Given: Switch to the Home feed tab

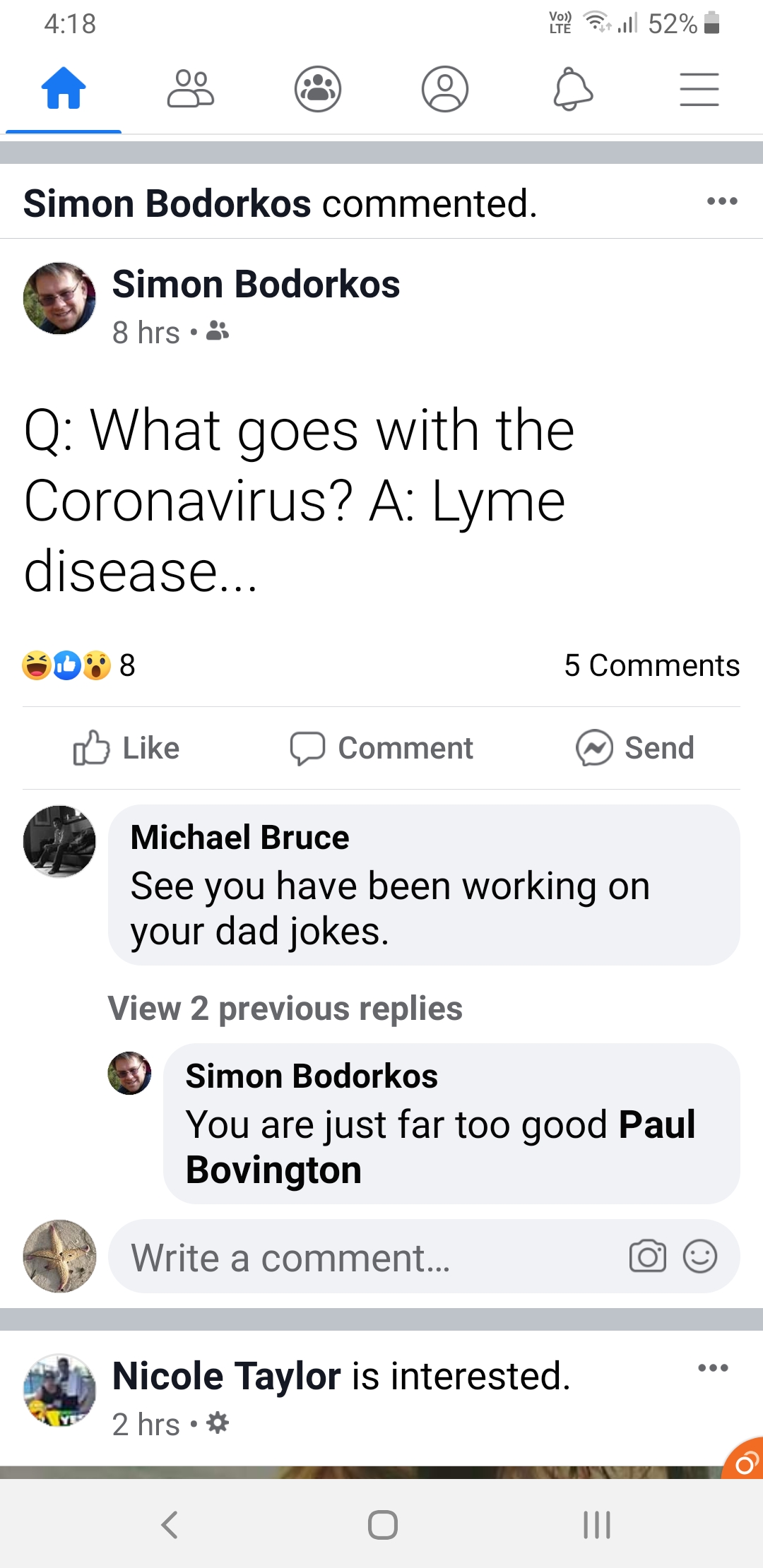Looking at the screenshot, I should [x=64, y=89].
